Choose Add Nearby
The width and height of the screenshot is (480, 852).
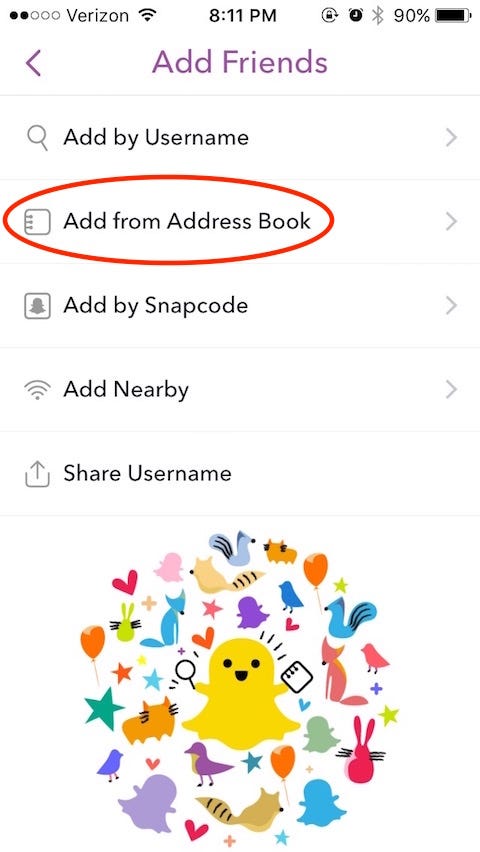(240, 390)
